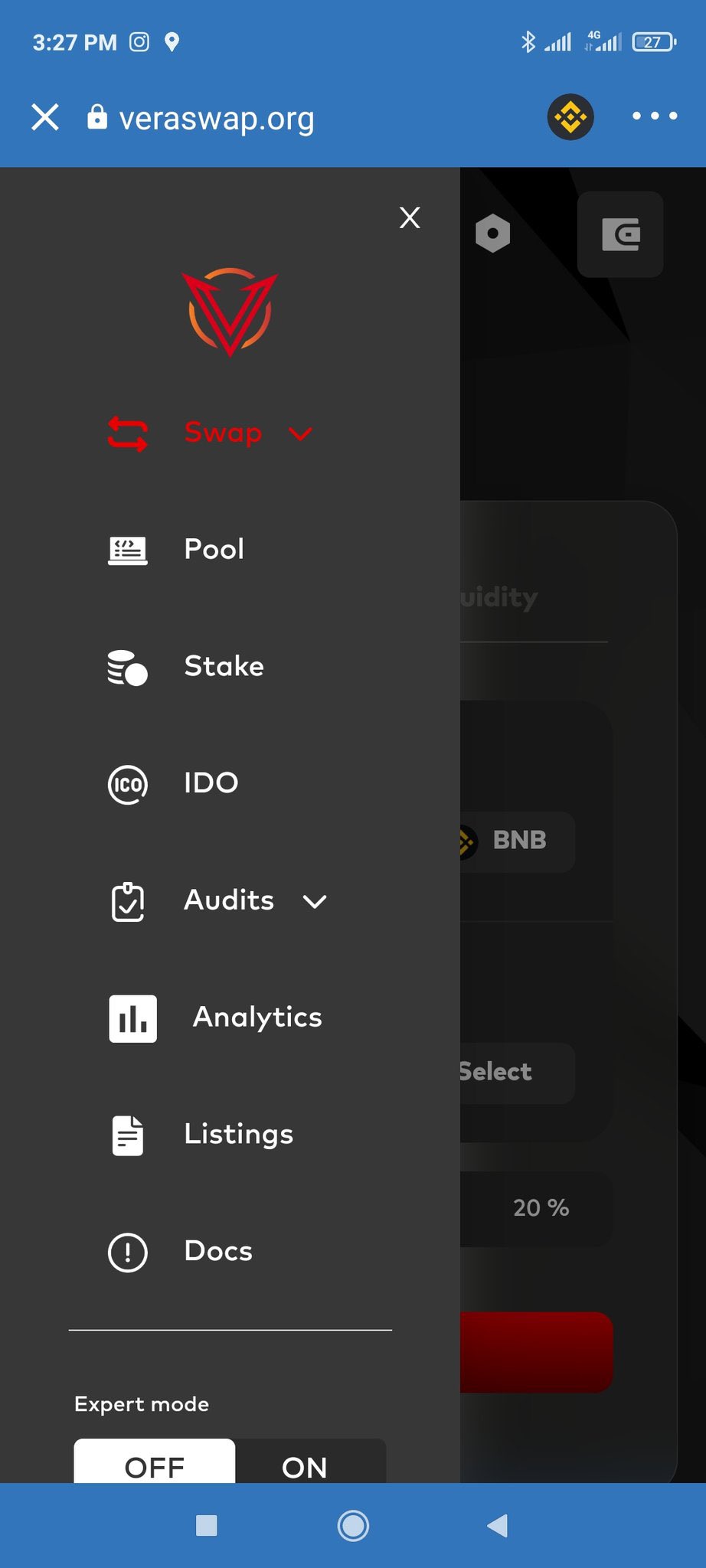Image resolution: width=706 pixels, height=1568 pixels.
Task: Go back with the system back button
Action: 498,1525
